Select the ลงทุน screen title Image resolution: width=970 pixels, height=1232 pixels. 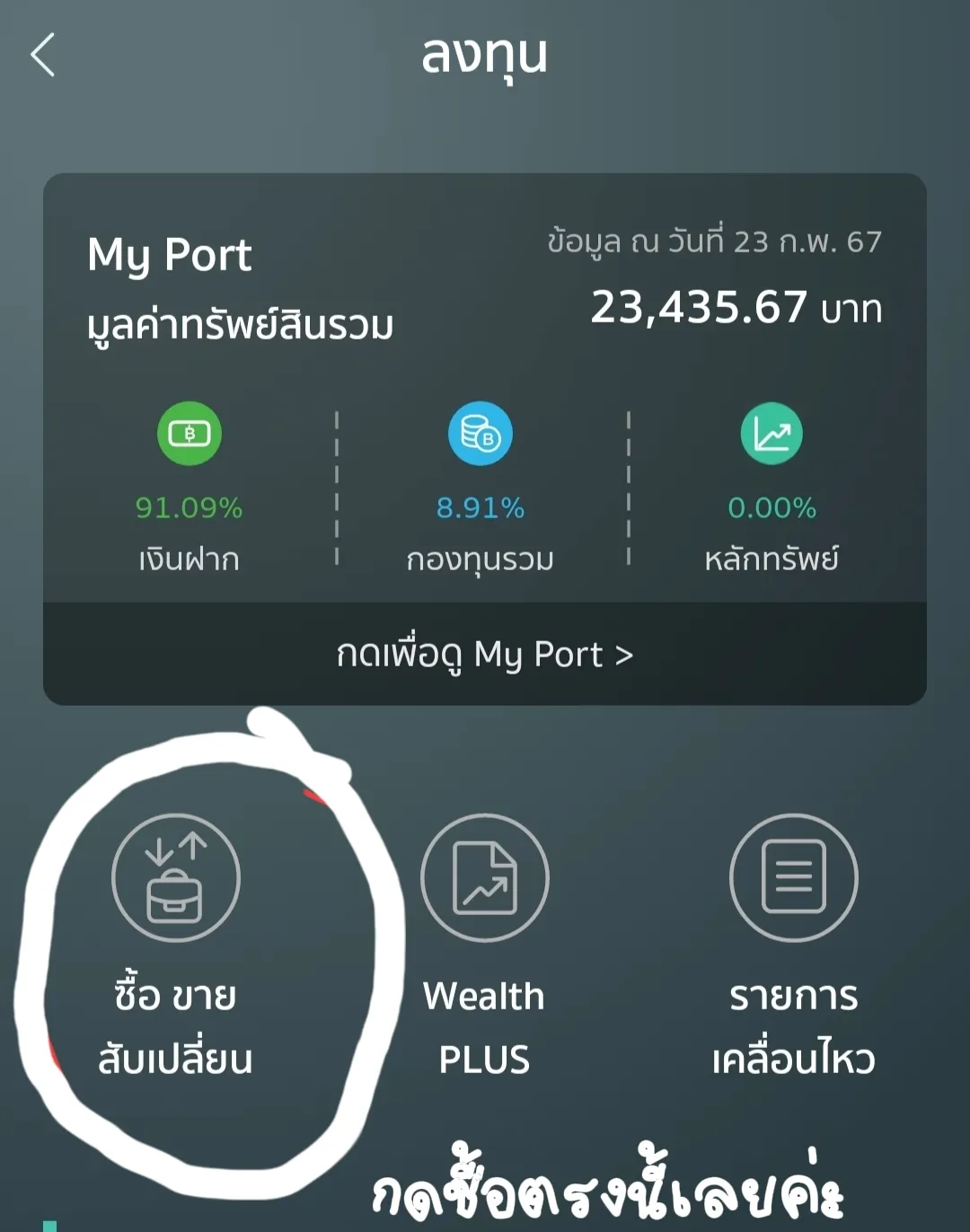(485, 56)
